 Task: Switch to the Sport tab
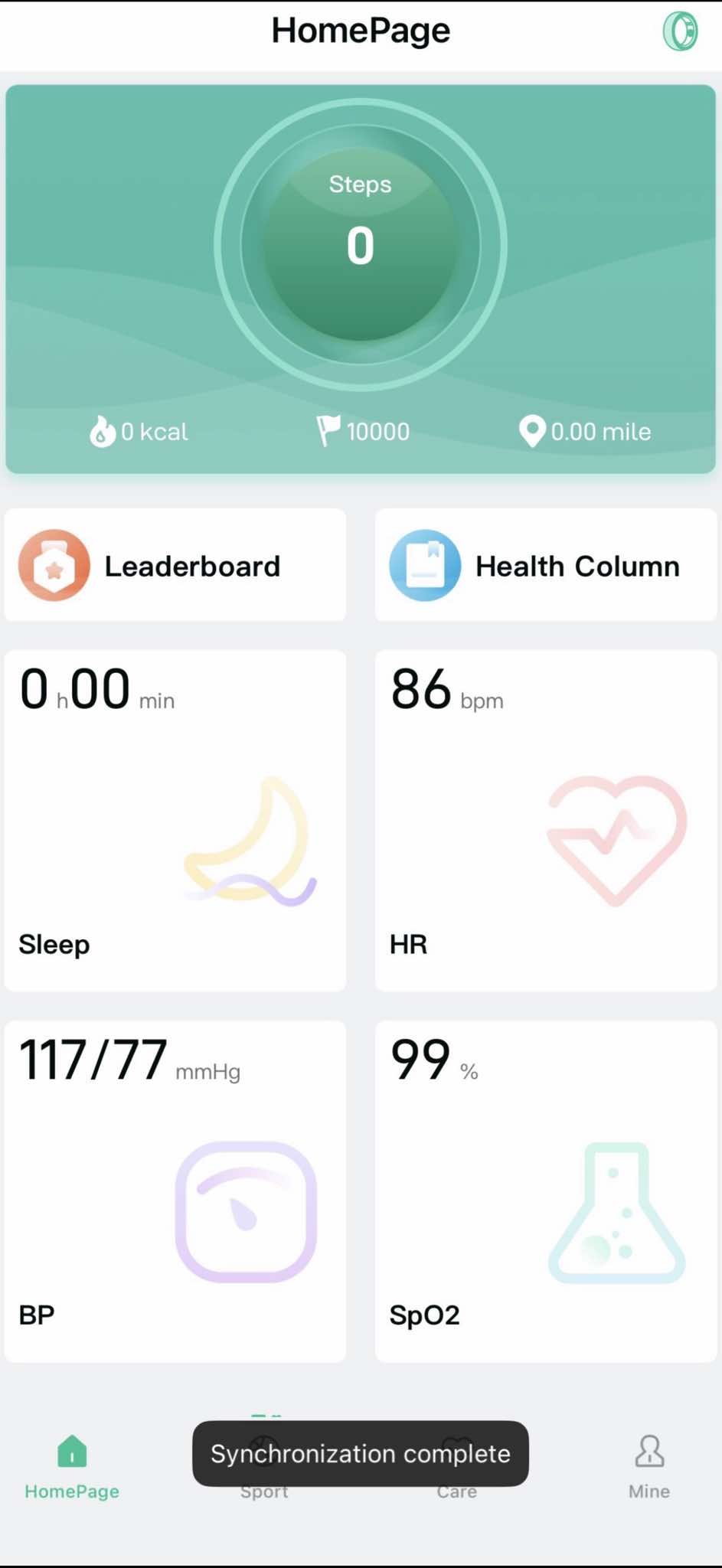(264, 1491)
